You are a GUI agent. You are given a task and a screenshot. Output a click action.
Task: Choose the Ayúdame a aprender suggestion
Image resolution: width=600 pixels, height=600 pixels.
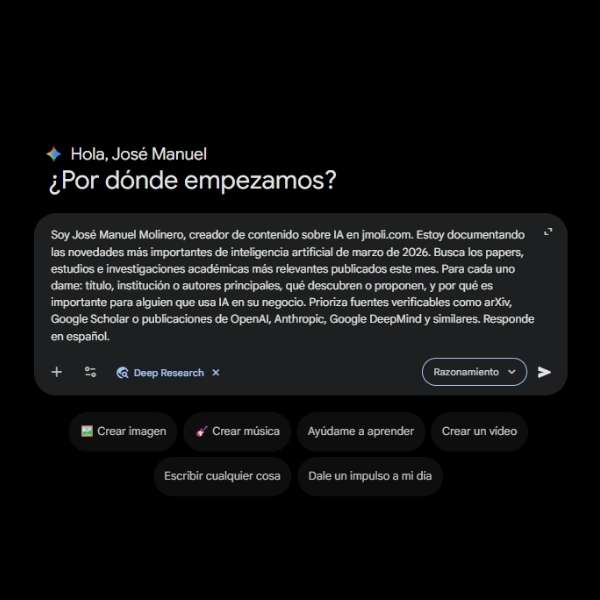(x=360, y=431)
